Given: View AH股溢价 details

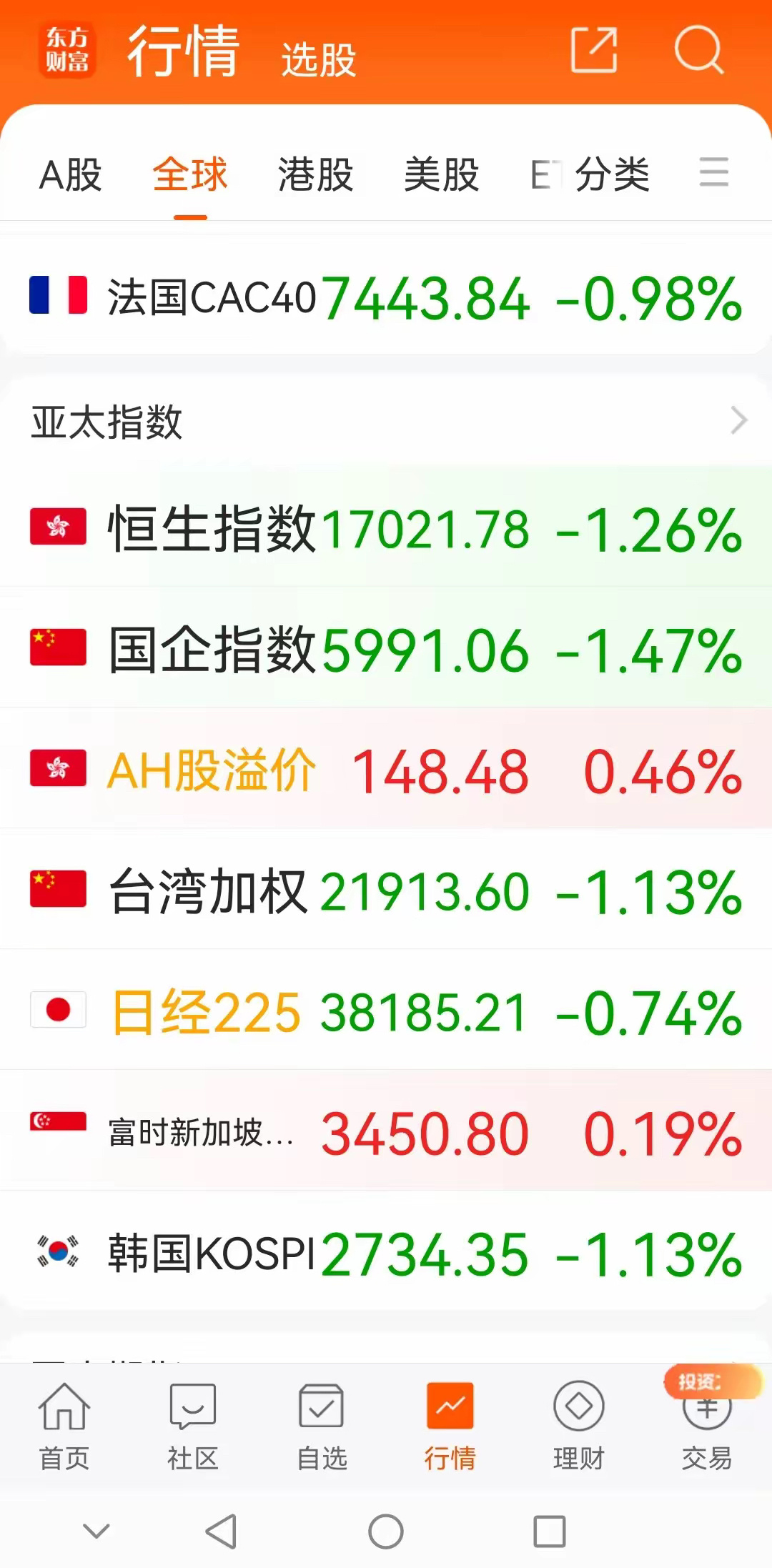Looking at the screenshot, I should click(x=386, y=769).
